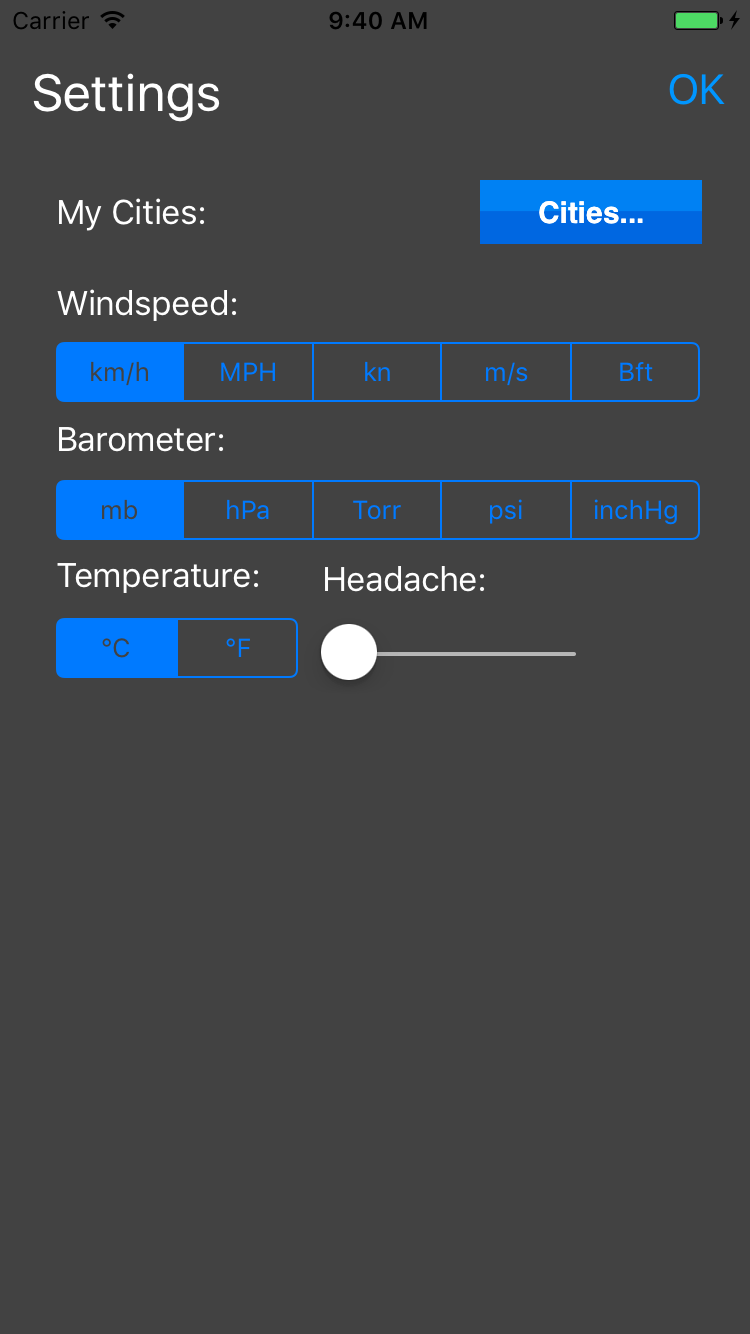Confirm settings with OK
750x1334 pixels.
pyautogui.click(x=695, y=89)
